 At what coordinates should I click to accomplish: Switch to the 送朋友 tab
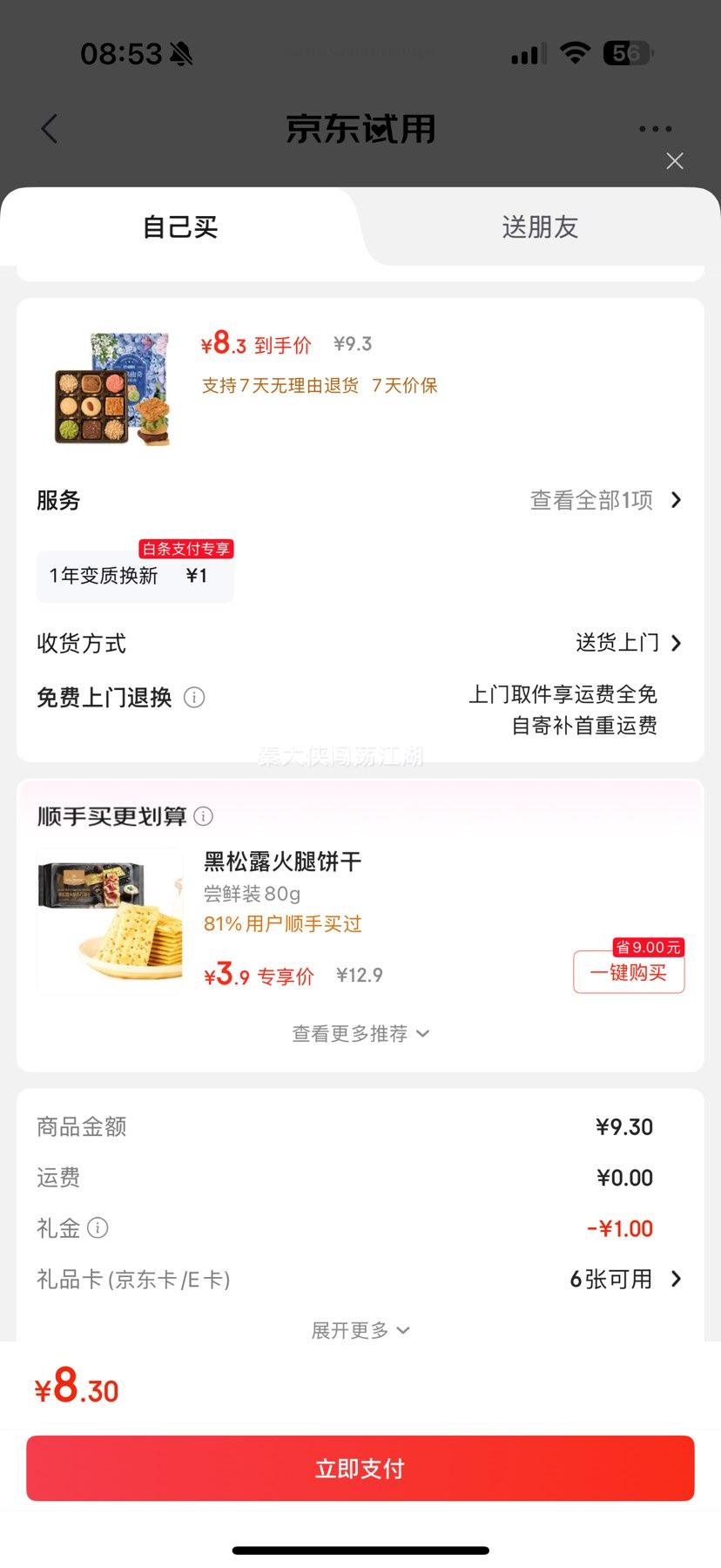[540, 227]
